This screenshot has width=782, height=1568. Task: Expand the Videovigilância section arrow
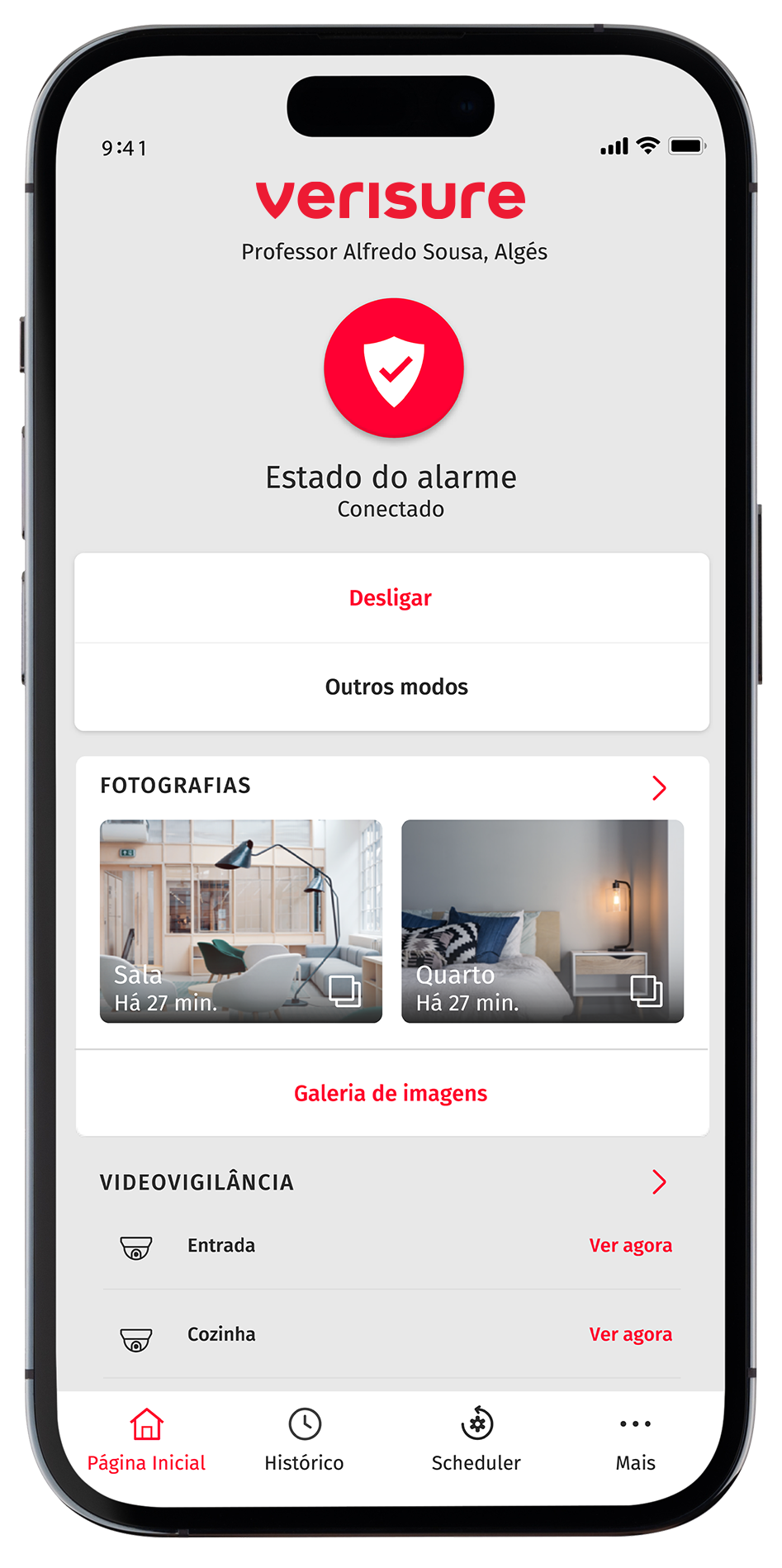[658, 1182]
